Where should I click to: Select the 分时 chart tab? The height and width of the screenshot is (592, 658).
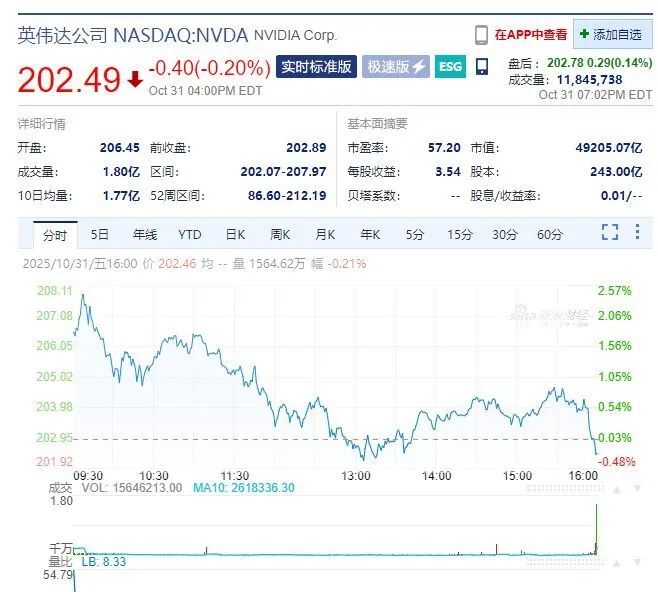(x=54, y=235)
